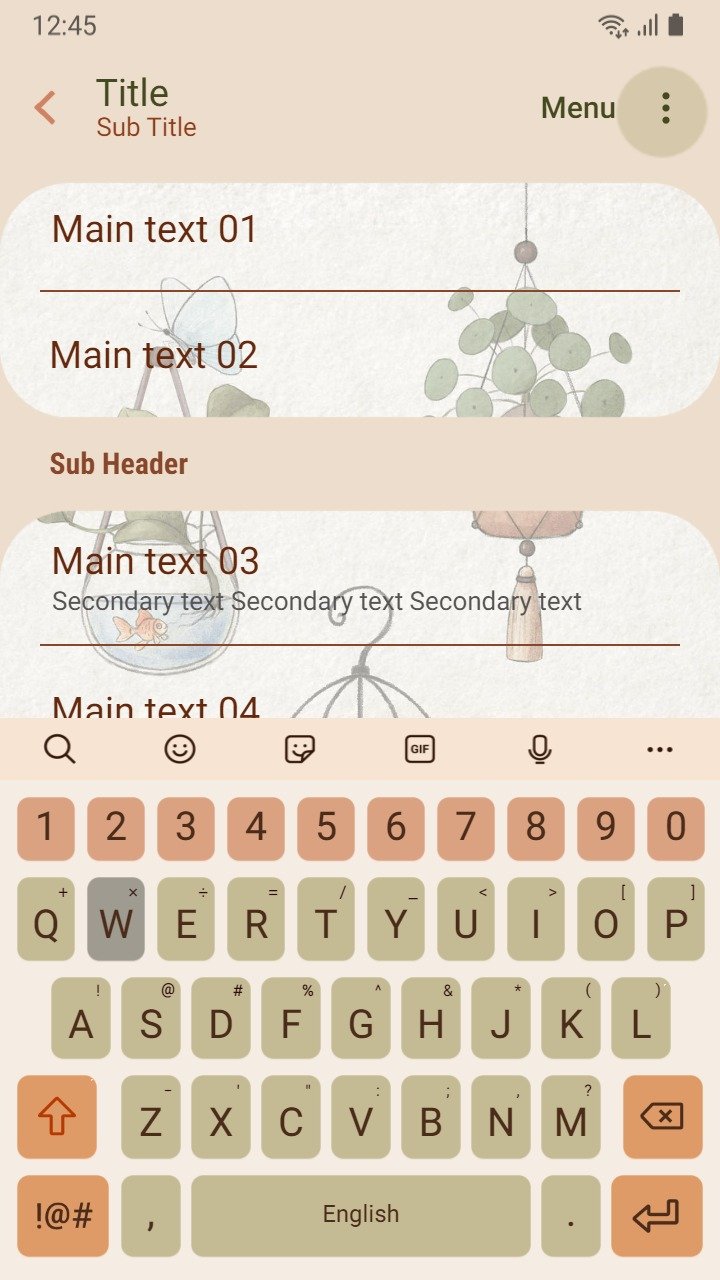
Task: Tap the shift key
Action: pyautogui.click(x=57, y=1117)
